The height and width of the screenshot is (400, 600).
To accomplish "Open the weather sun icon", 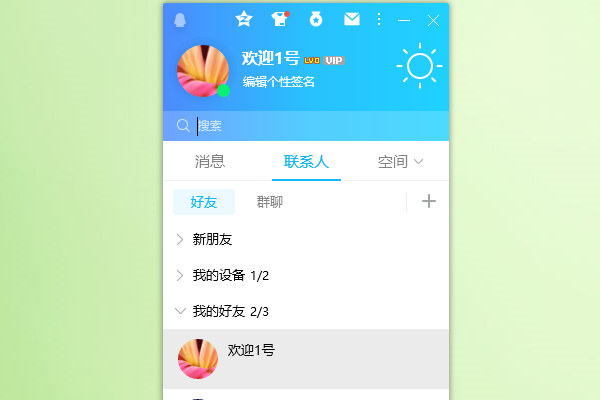I will tap(419, 67).
